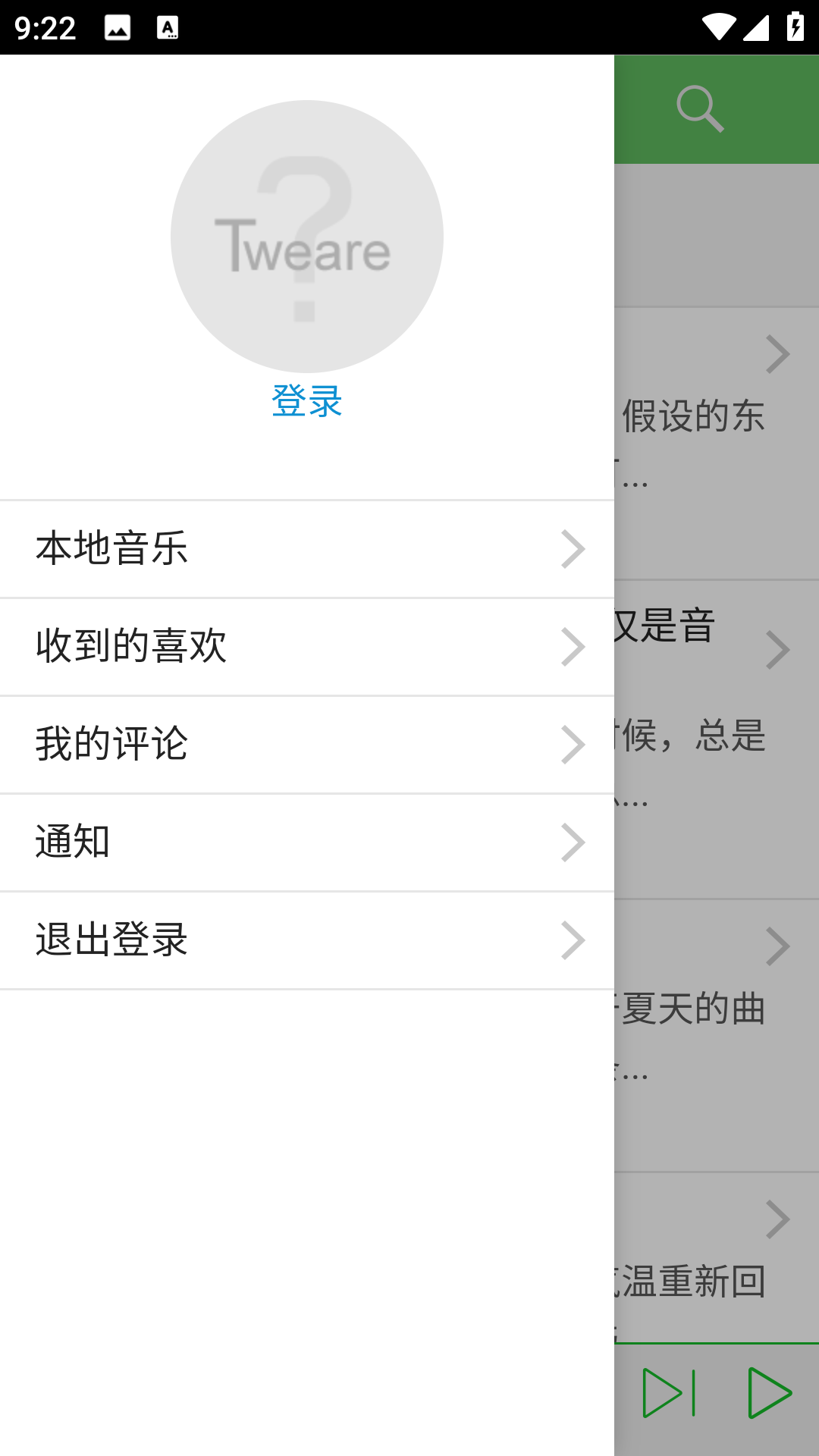Image resolution: width=819 pixels, height=1456 pixels.
Task: Open the search magnifier icon
Action: pos(700,109)
